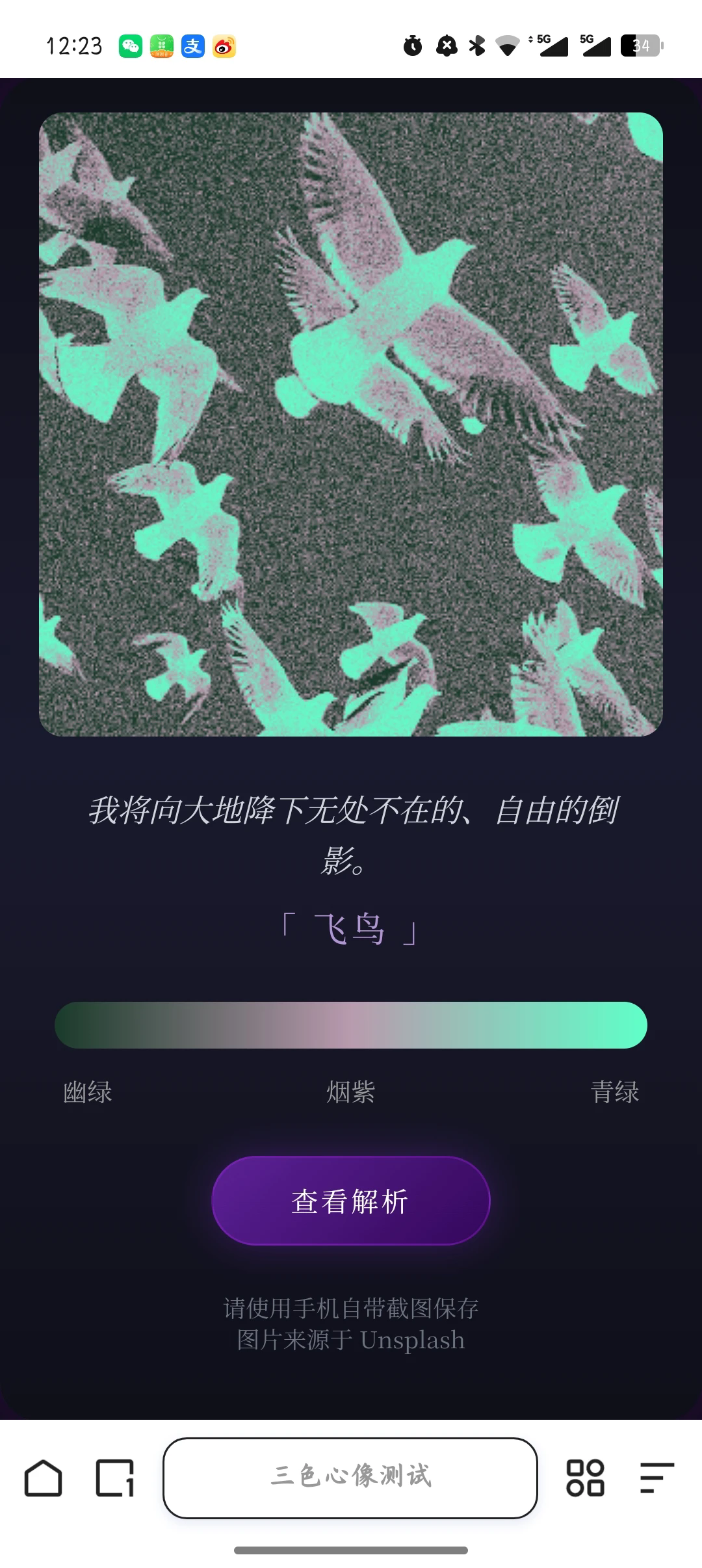This screenshot has width=702, height=1568.
Task: Tap the muted bell icon in status bar
Action: 446,44
